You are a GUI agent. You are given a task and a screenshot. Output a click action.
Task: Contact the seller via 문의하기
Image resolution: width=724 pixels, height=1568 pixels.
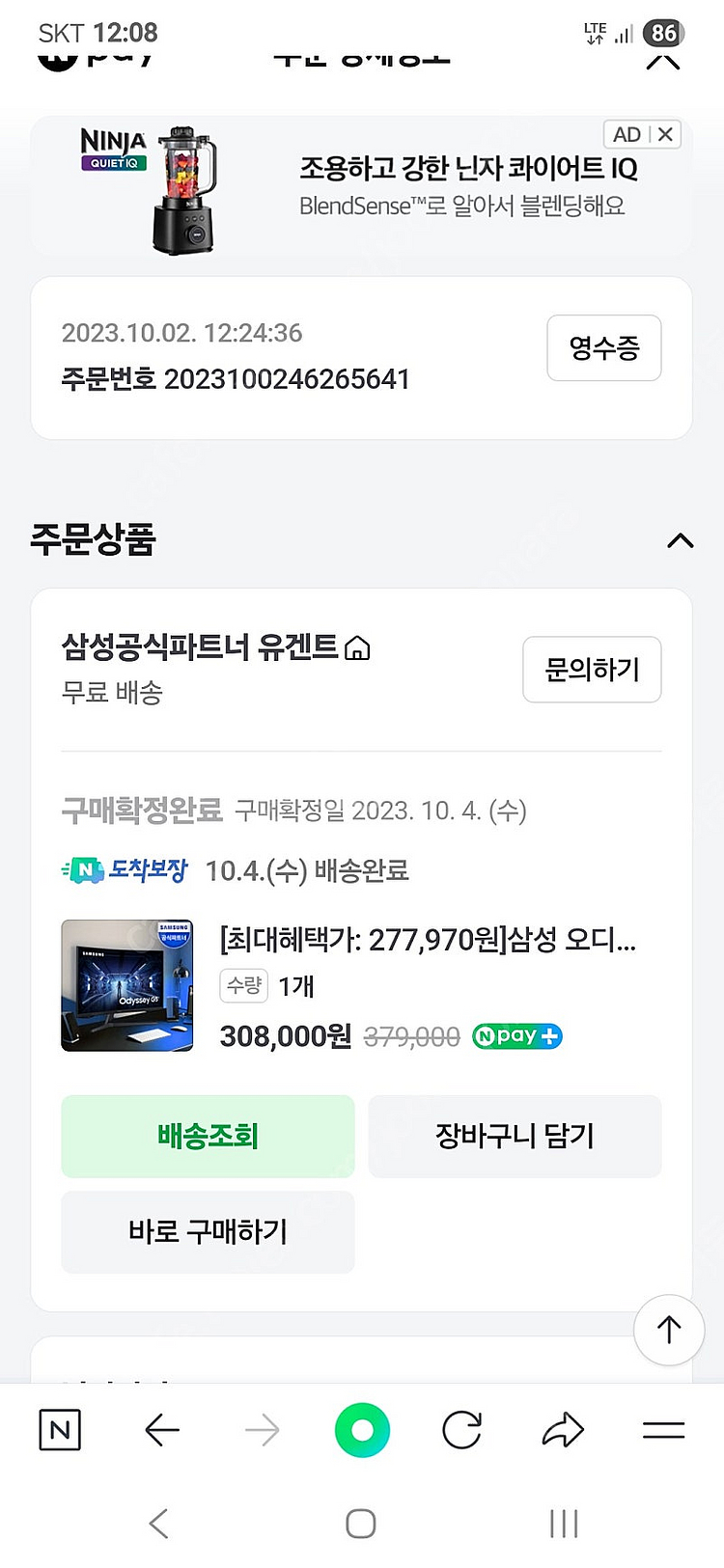point(592,670)
